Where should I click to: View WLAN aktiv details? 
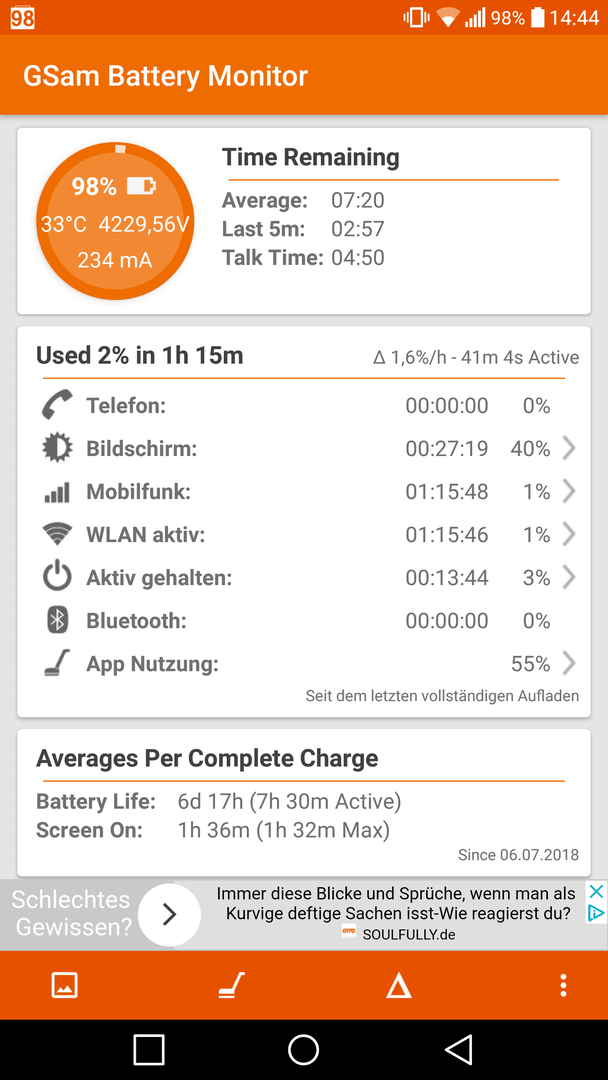point(304,534)
